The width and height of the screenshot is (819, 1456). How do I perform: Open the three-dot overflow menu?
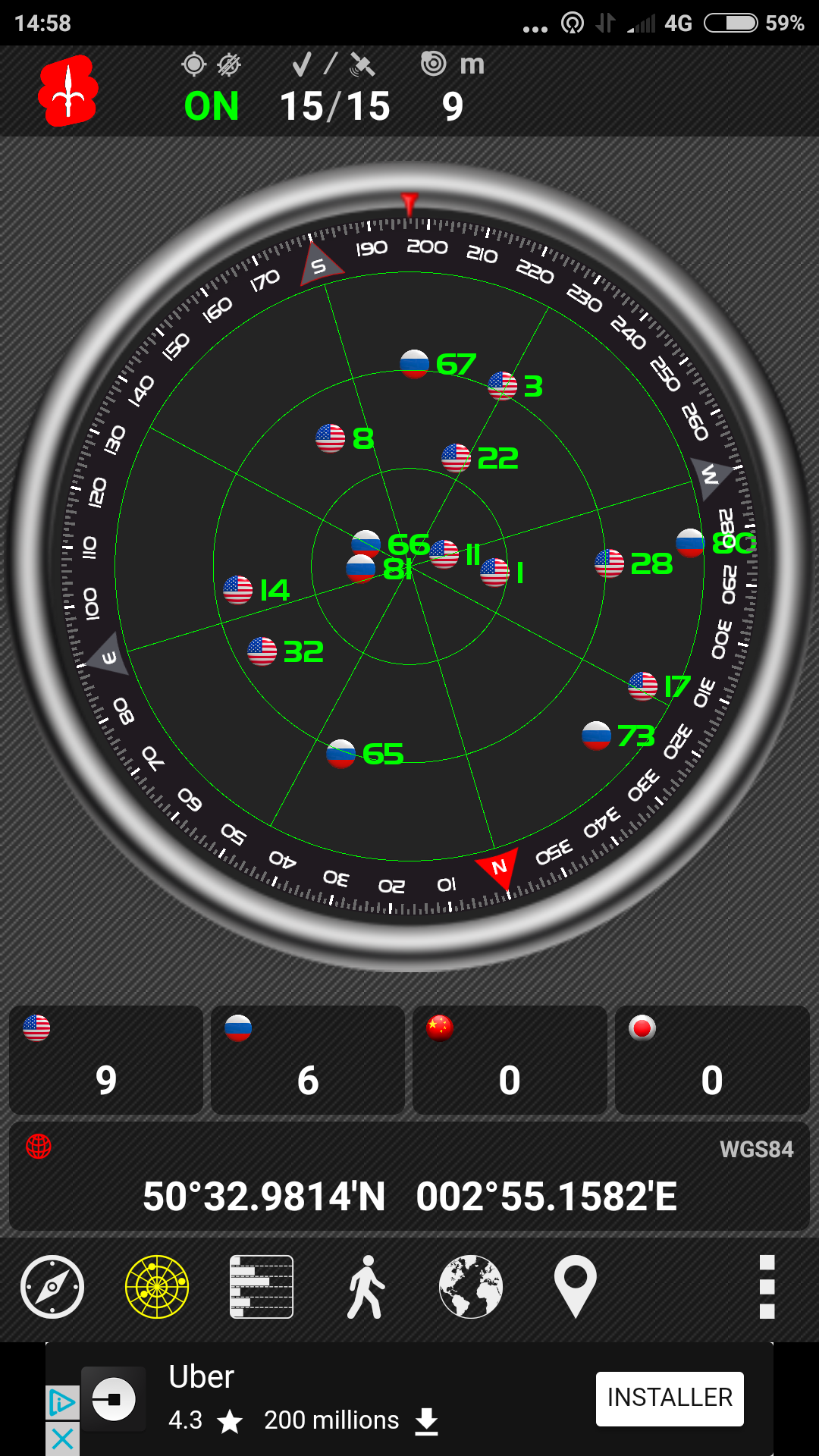pos(767,1287)
